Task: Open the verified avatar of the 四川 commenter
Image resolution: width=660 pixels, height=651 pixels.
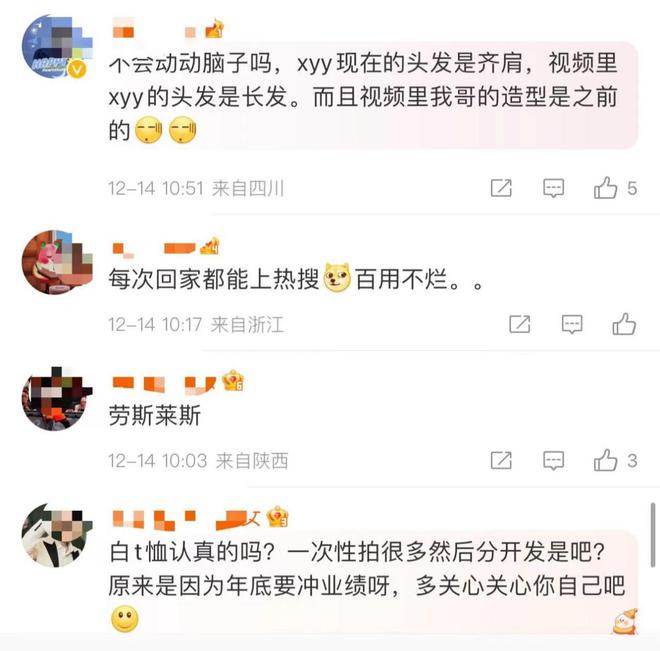Action: click(x=51, y=46)
